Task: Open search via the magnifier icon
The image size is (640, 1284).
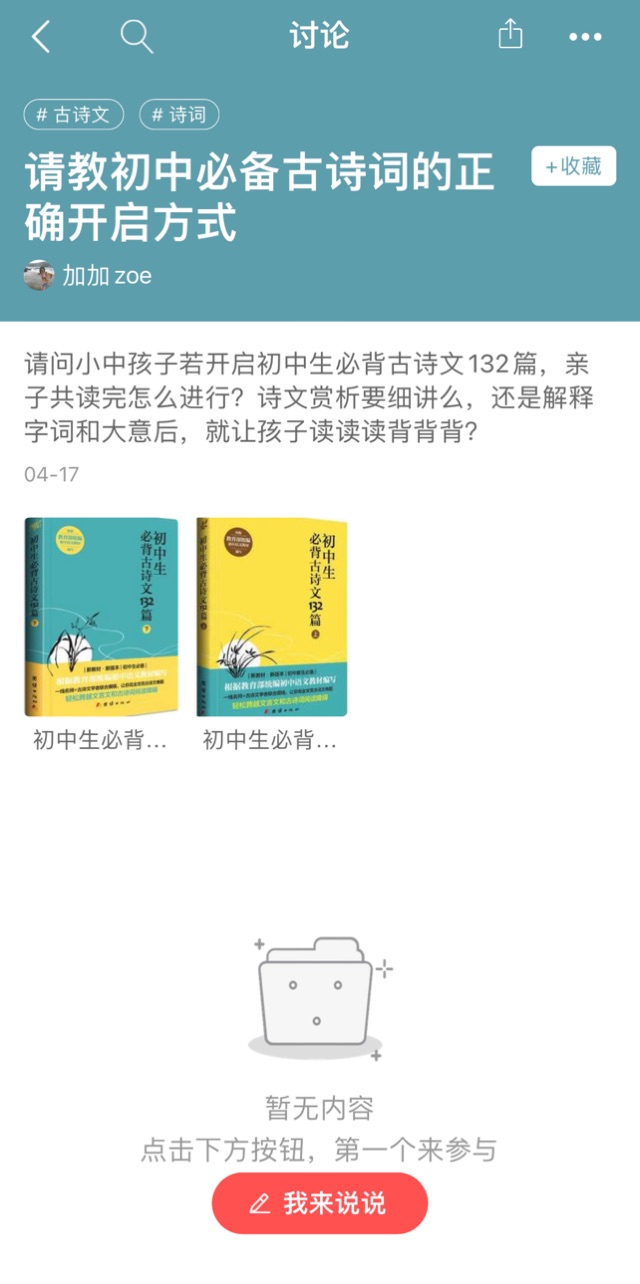Action: 136,37
